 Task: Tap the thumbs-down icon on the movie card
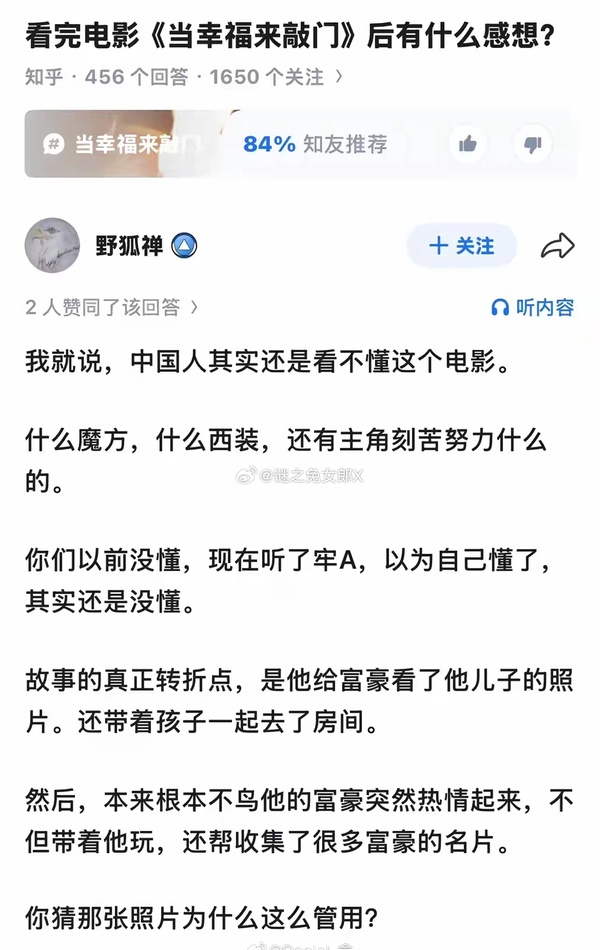click(532, 144)
